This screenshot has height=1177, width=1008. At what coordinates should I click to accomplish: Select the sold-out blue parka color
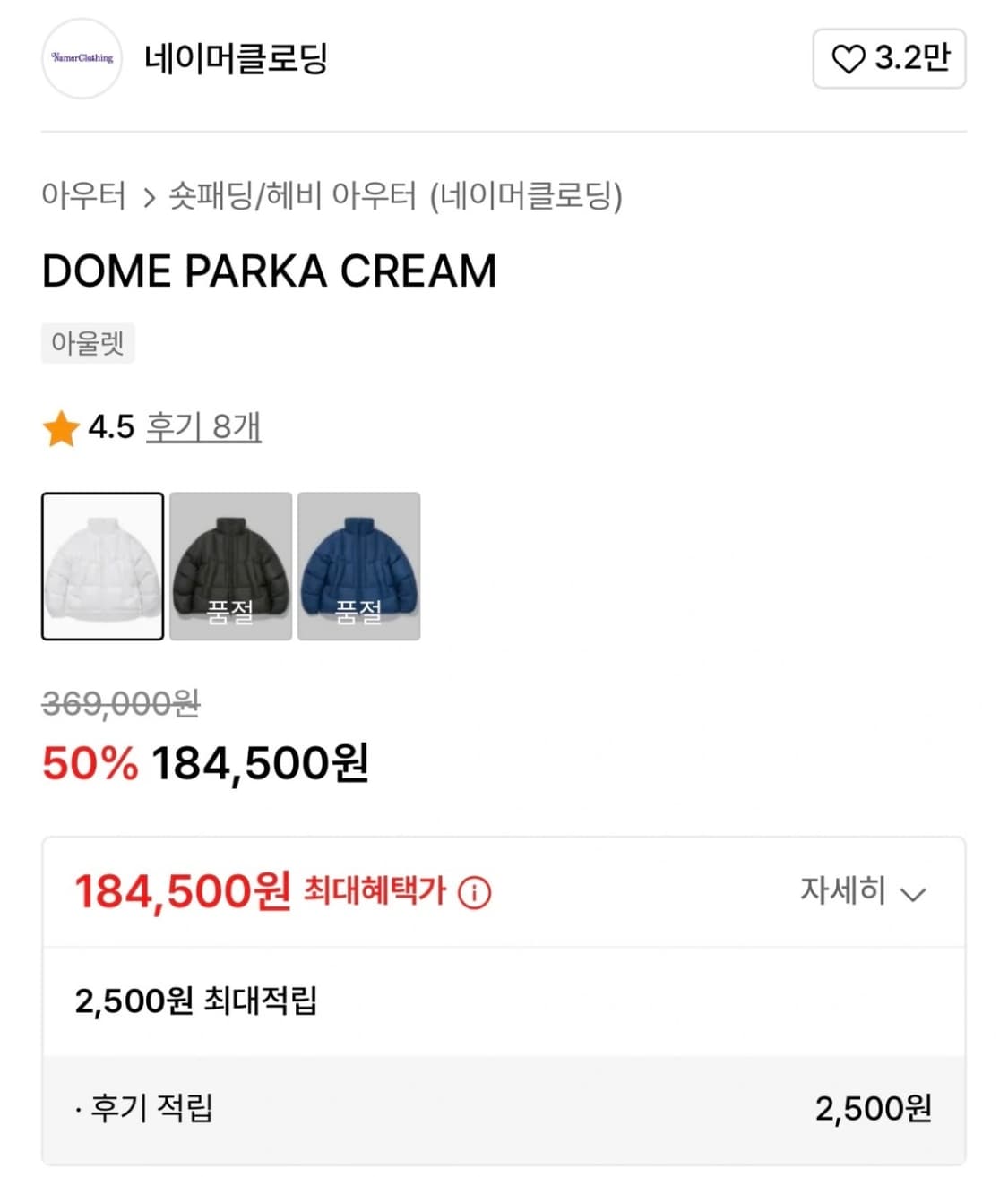[x=358, y=564]
